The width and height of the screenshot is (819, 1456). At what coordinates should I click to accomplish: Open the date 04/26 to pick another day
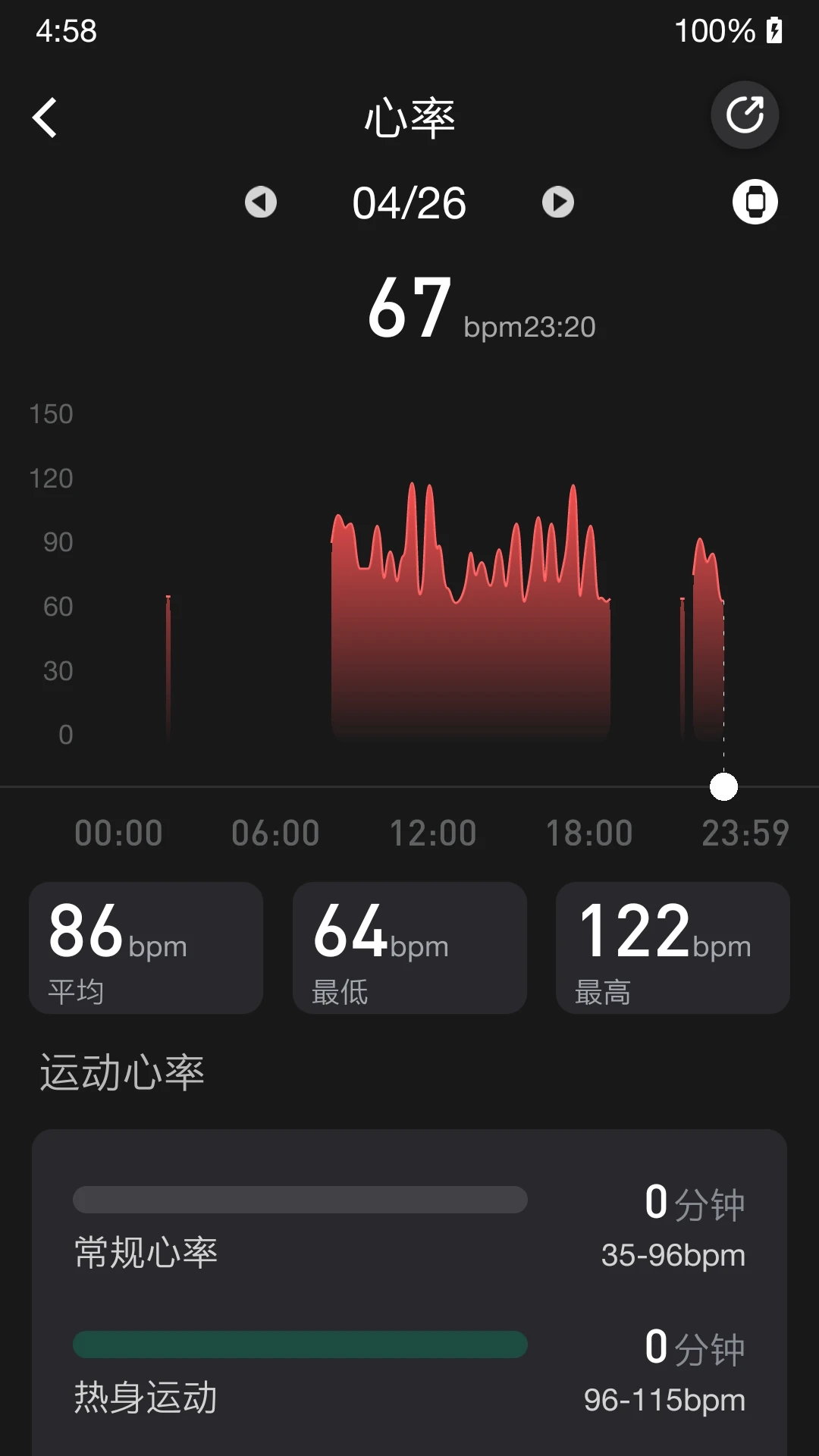click(409, 202)
